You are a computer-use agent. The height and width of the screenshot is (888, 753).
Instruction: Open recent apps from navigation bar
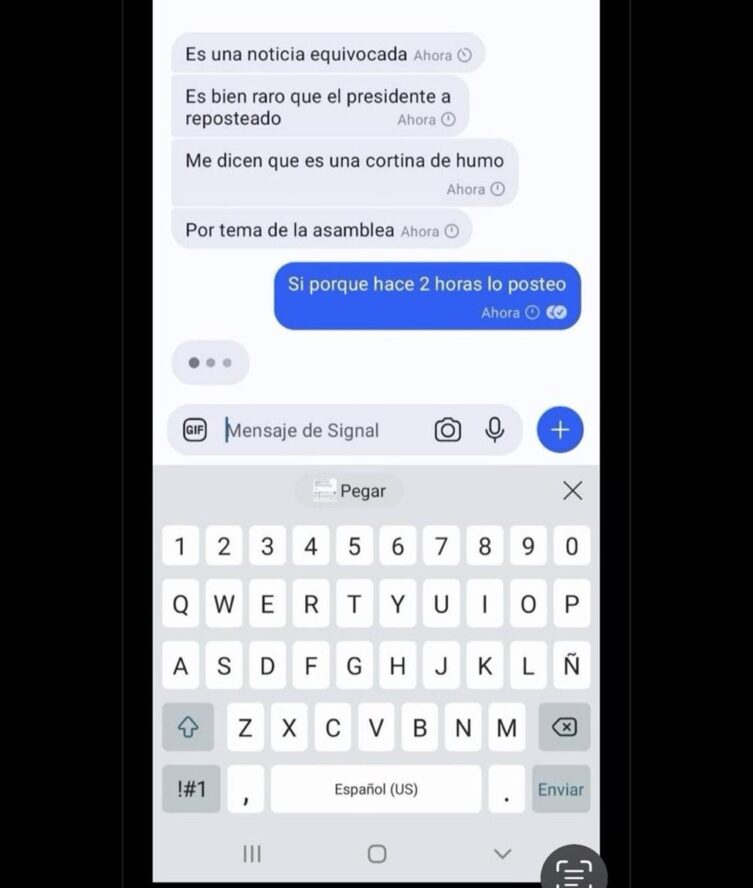(252, 853)
